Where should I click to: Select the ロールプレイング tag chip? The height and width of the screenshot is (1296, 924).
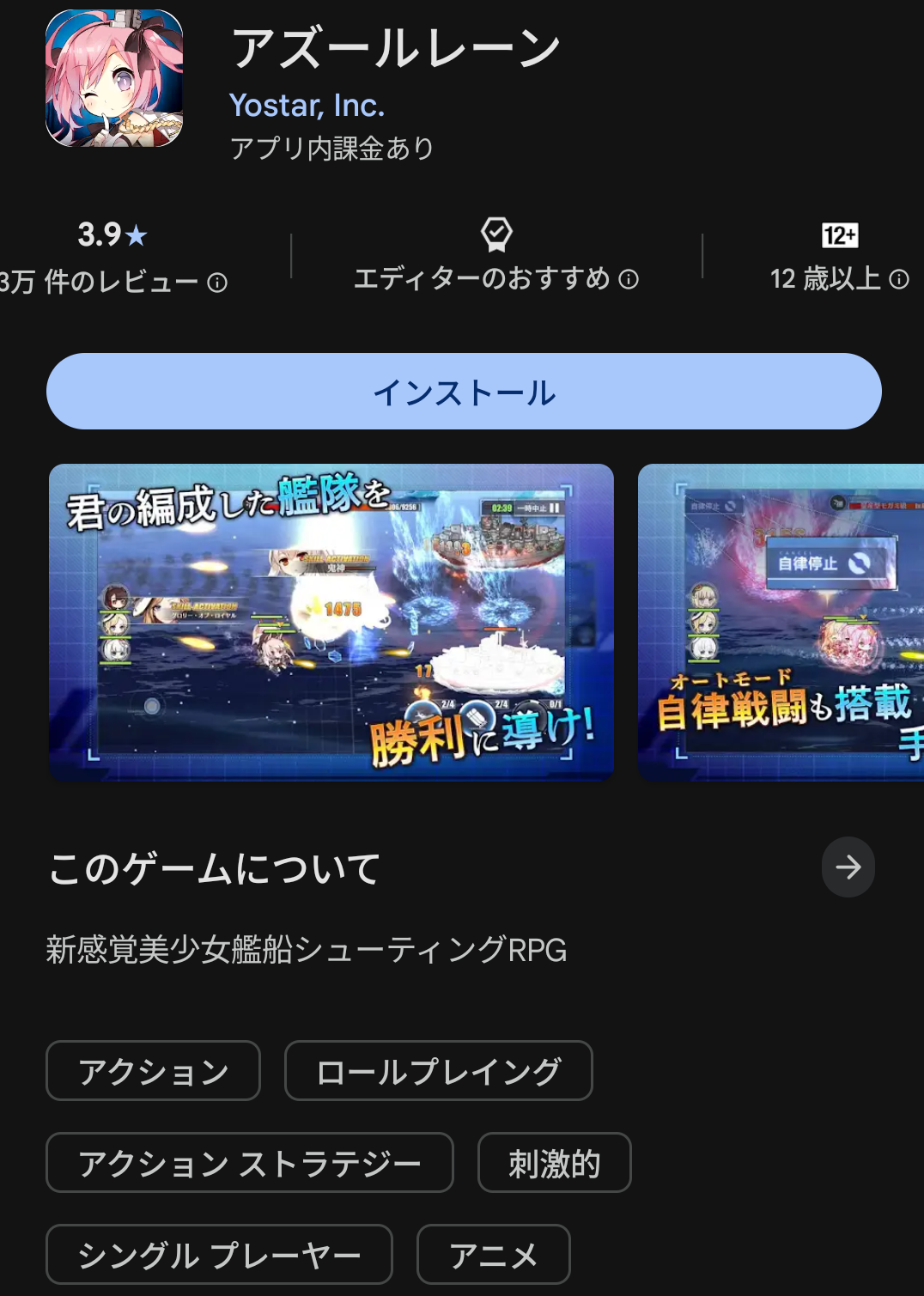438,1070
